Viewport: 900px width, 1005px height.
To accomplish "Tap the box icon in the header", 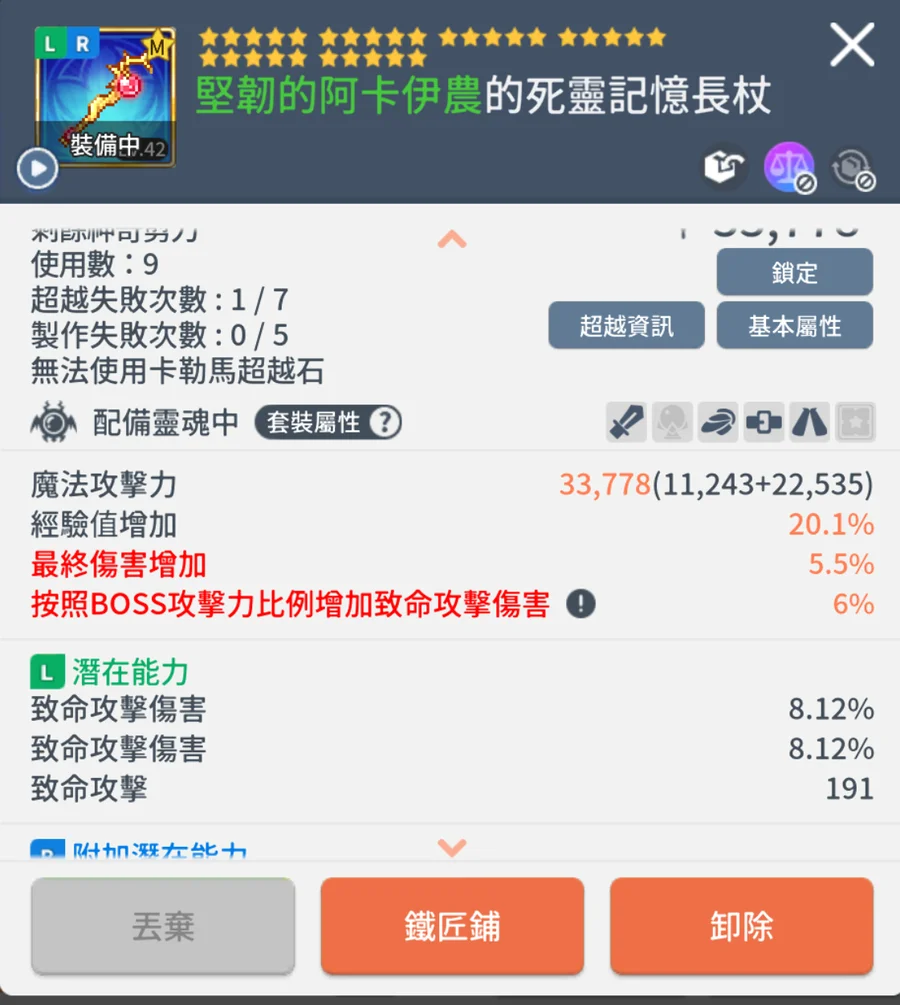I will 722,167.
